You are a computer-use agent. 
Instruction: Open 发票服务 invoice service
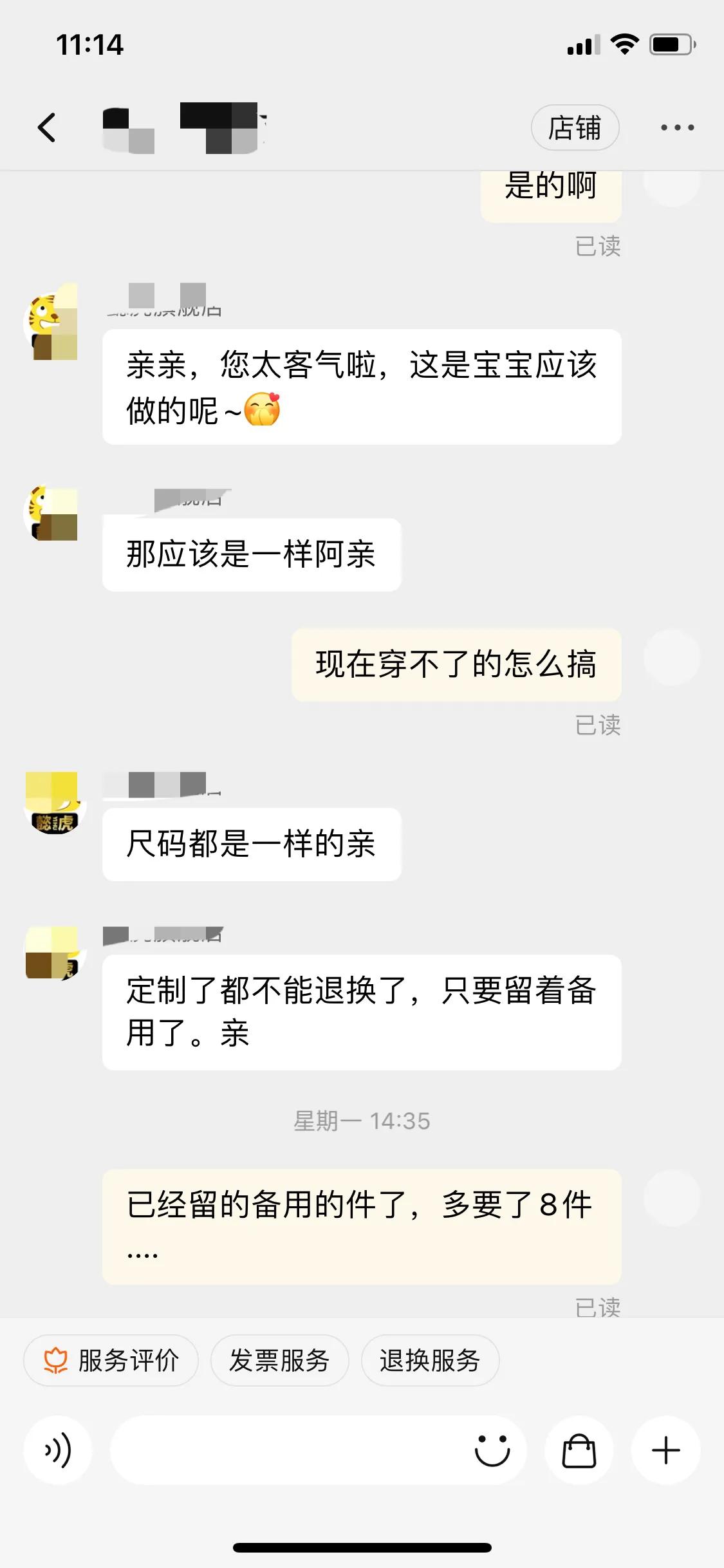(x=279, y=1361)
